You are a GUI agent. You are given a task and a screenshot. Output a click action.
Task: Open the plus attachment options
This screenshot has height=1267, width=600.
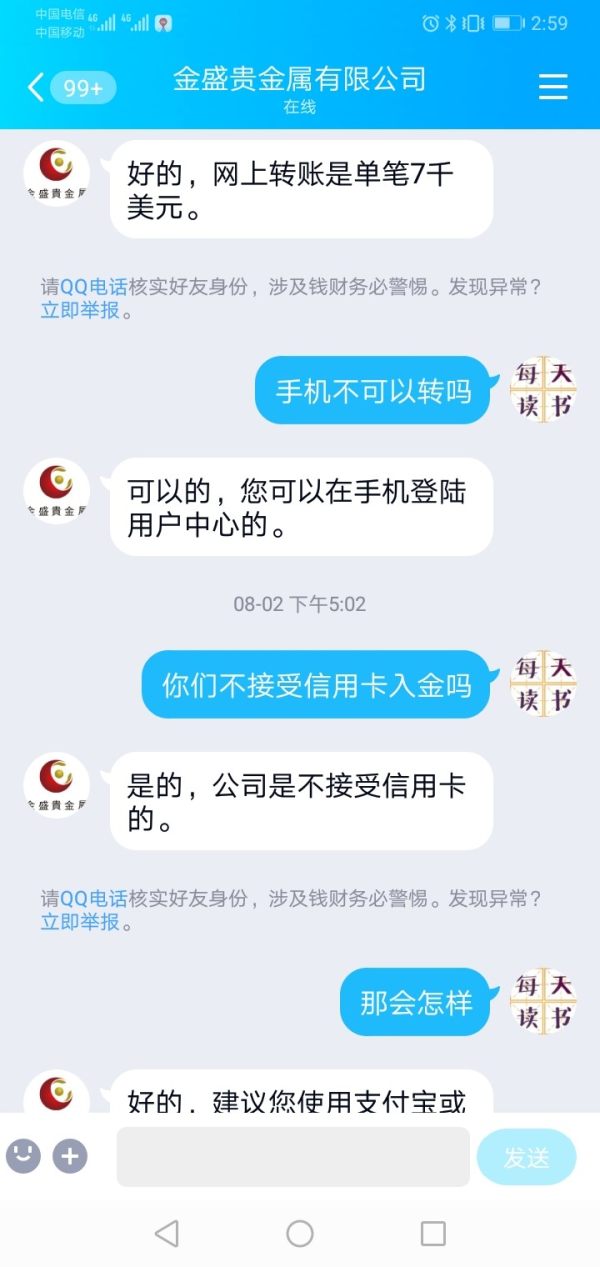coord(70,1157)
